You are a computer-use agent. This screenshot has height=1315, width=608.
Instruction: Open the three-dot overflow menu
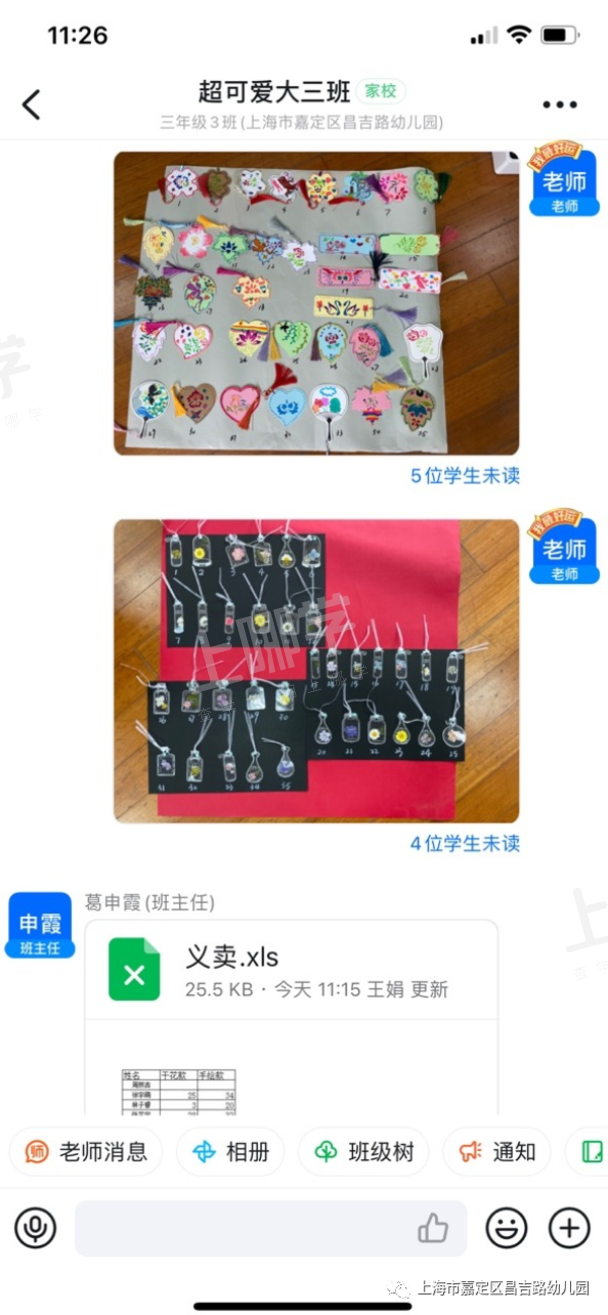[560, 105]
